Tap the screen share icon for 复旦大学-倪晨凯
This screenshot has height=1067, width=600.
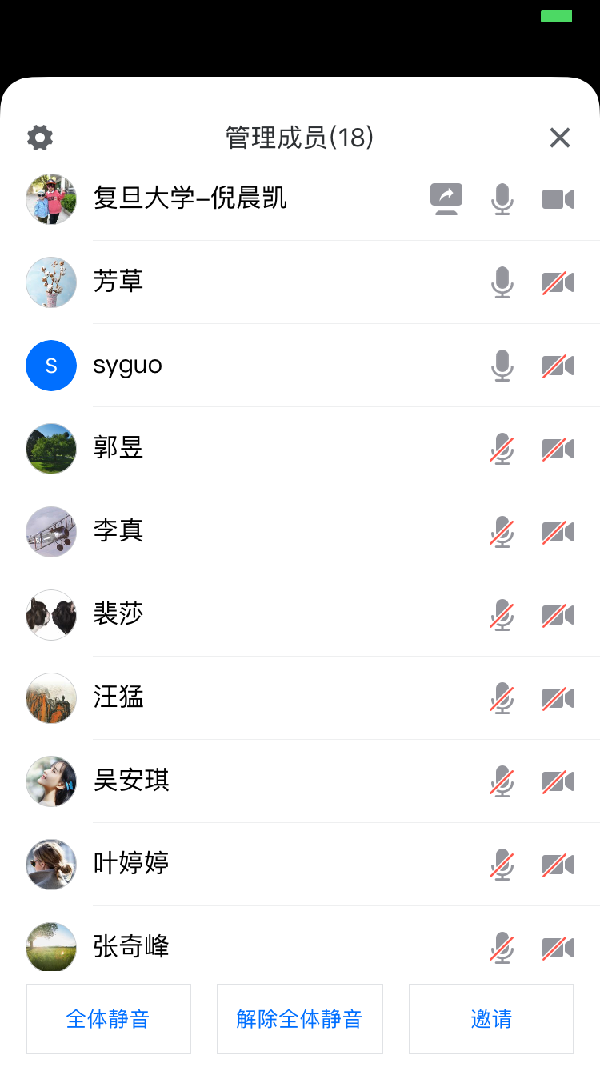[446, 199]
